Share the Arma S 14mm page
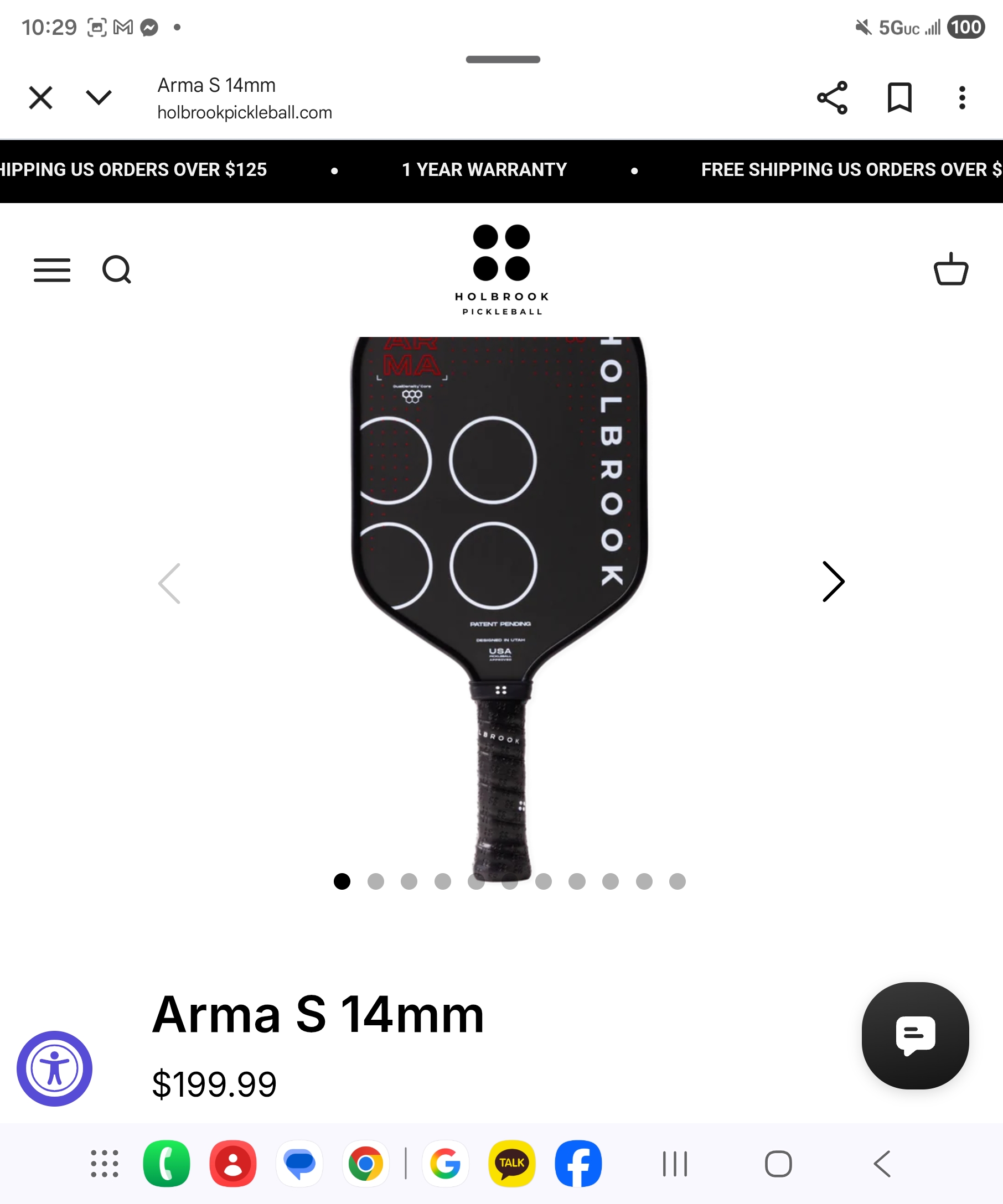Viewport: 1003px width, 1204px height. [x=832, y=97]
